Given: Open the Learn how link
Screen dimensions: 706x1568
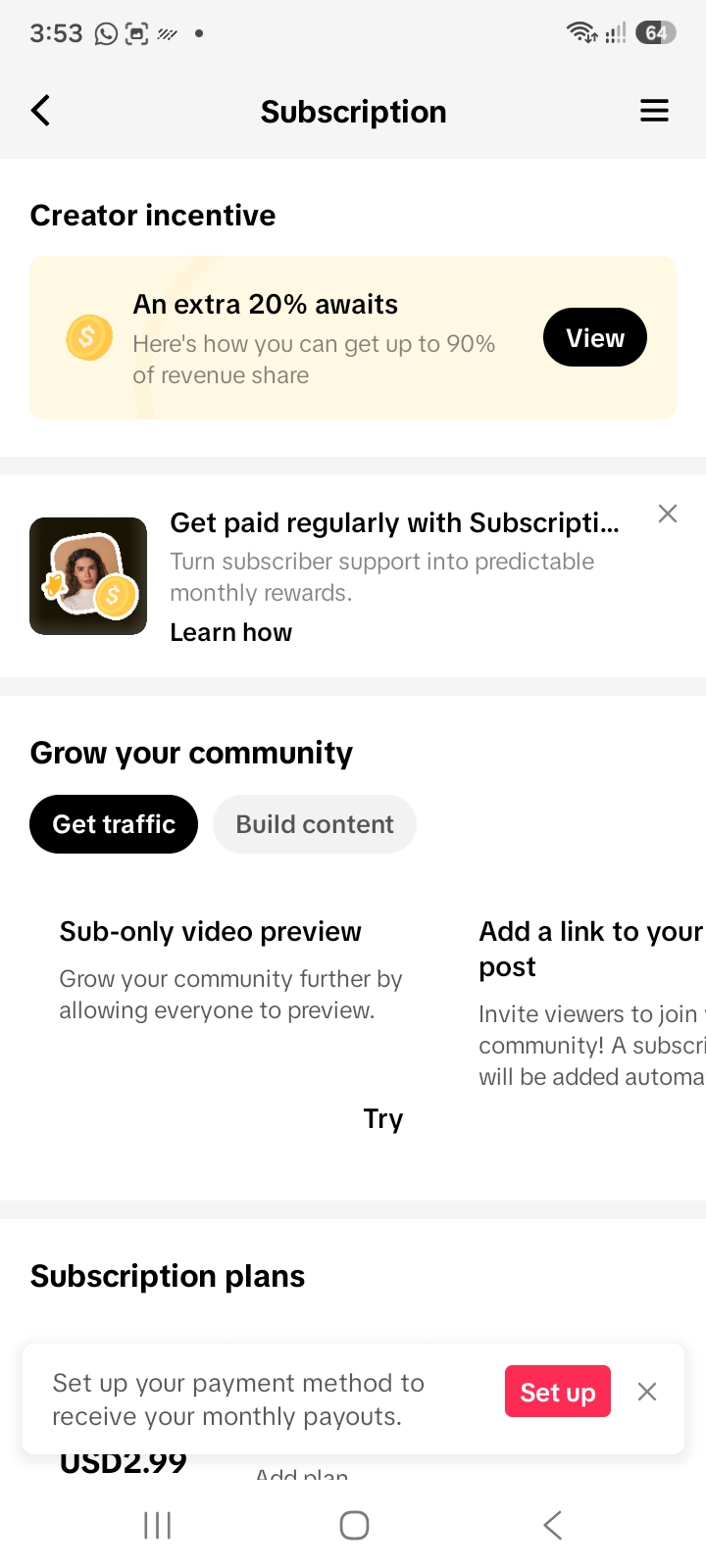Looking at the screenshot, I should [231, 632].
